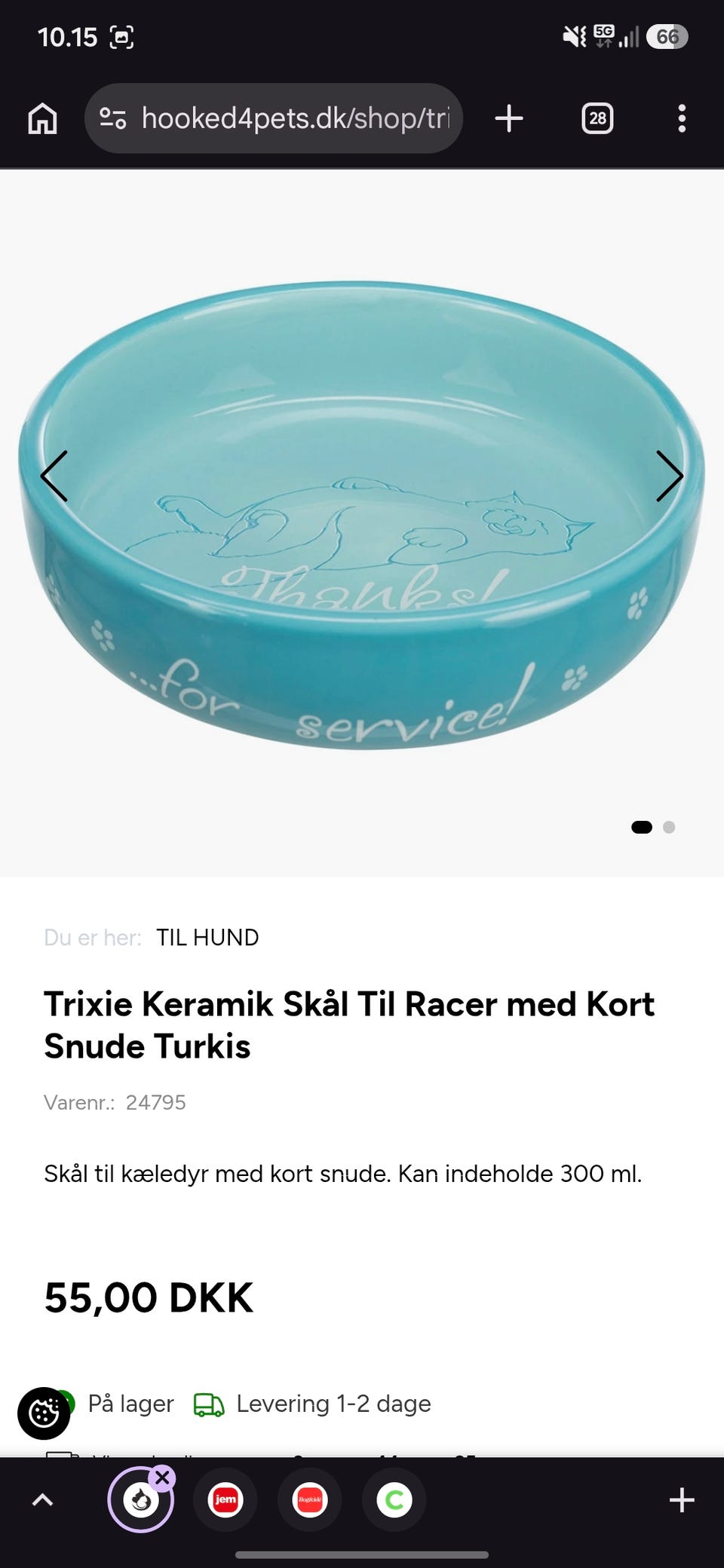This screenshot has height=1568, width=724.
Task: Tap the hooked4pets.dk address bar
Action: 274,118
